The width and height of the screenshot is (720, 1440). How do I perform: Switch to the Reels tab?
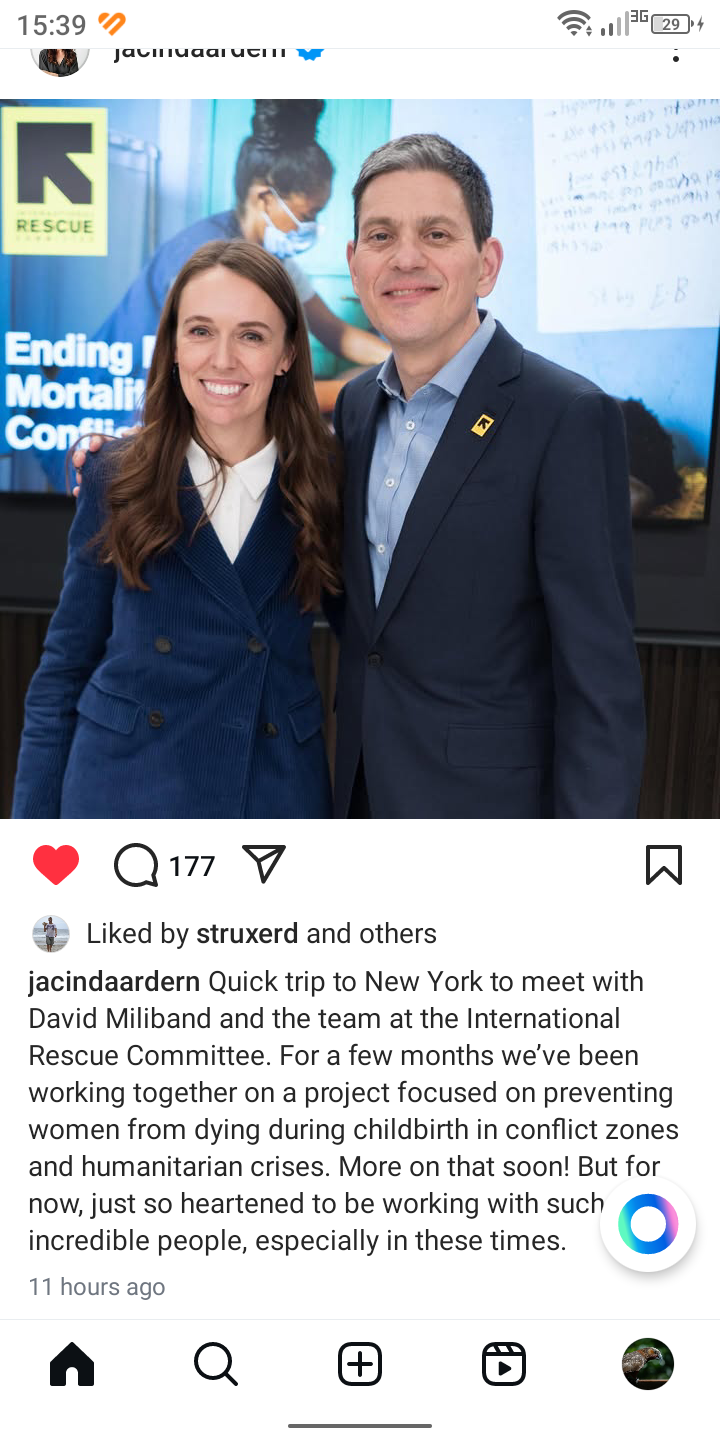504,1364
